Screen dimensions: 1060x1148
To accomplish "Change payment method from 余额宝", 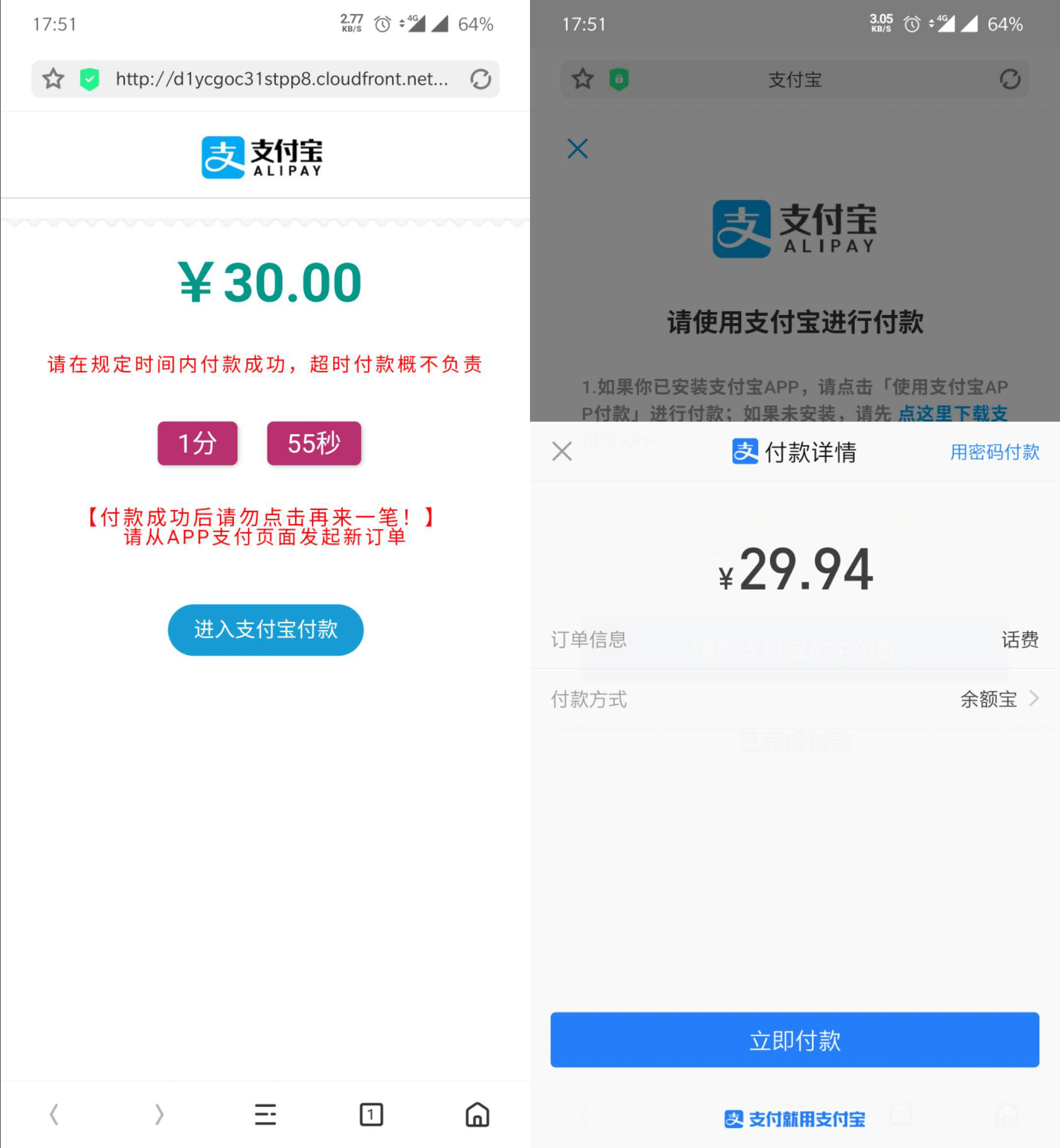I will tap(998, 699).
